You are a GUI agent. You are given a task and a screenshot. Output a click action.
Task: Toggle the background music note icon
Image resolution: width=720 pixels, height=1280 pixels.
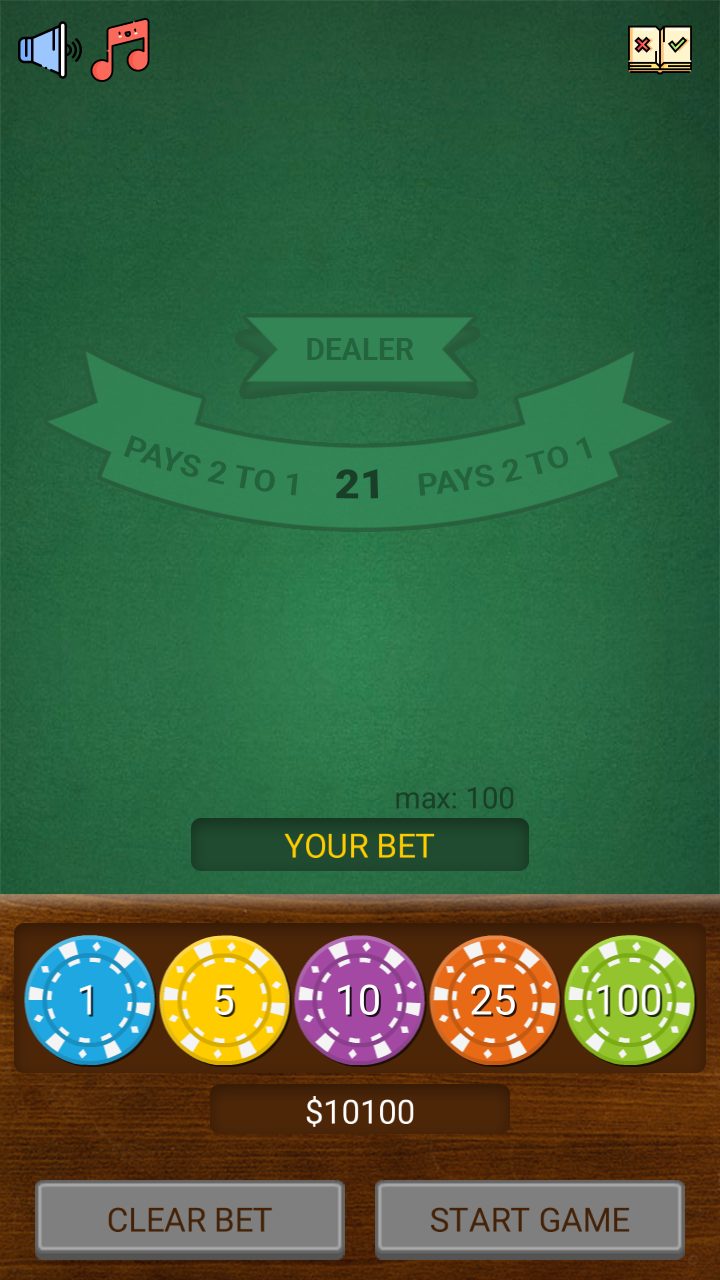pyautogui.click(x=120, y=50)
